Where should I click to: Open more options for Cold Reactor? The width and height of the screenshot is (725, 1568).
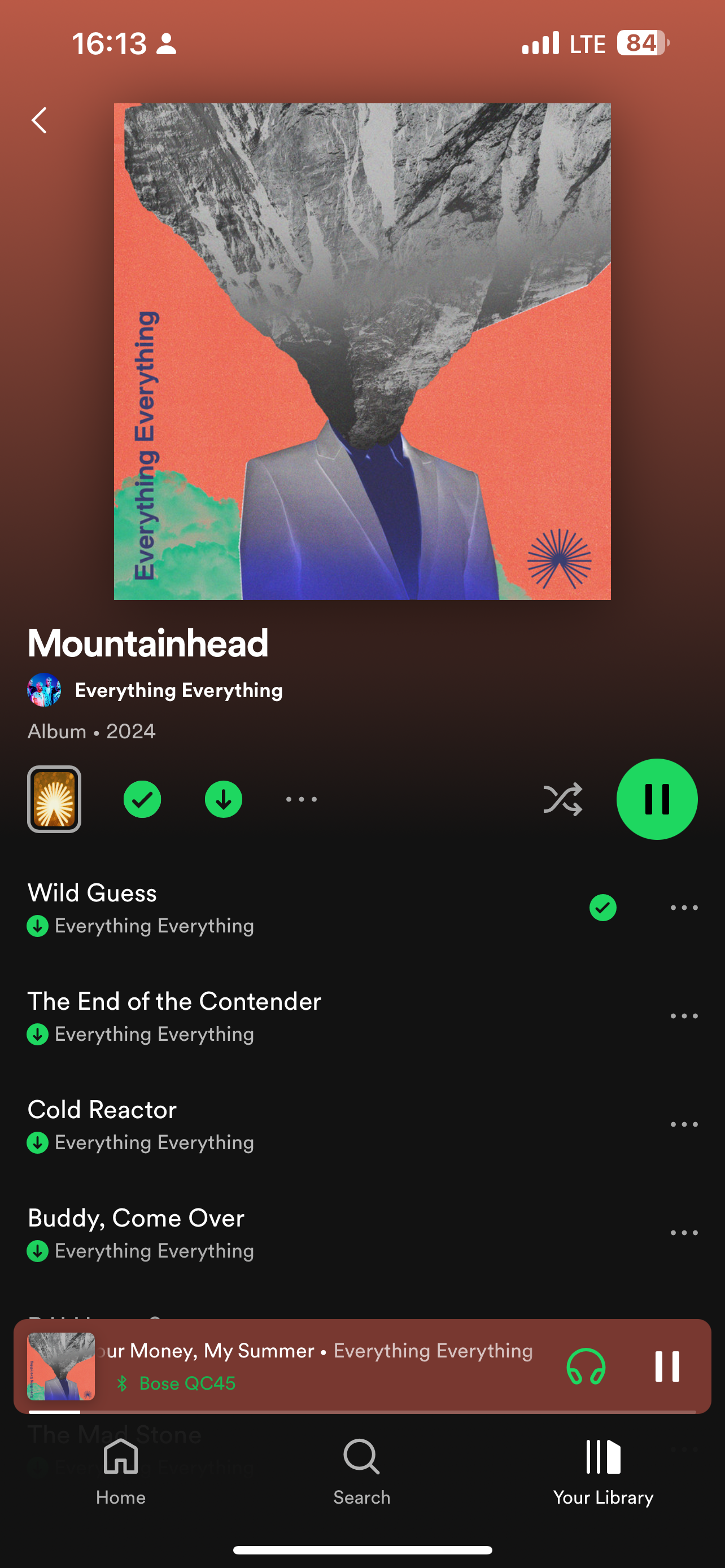click(x=684, y=1124)
